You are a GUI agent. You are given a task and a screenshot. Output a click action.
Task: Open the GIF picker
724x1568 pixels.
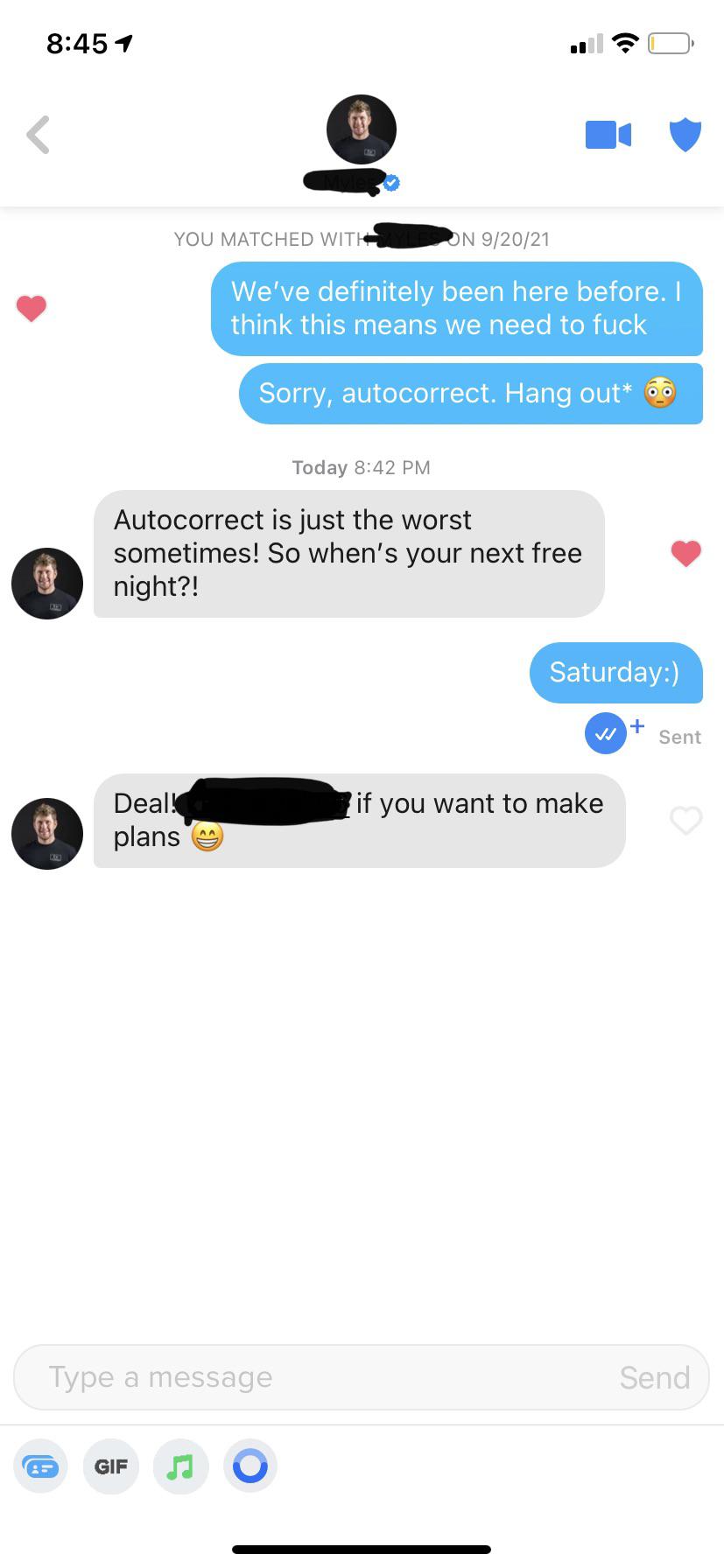tap(111, 1466)
